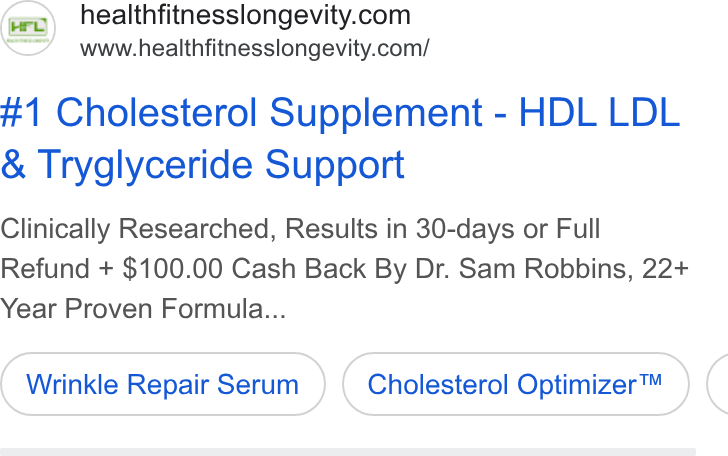728x456 pixels.
Task: Open the #1 Cholesterol Supplement result link
Action: tap(340, 138)
